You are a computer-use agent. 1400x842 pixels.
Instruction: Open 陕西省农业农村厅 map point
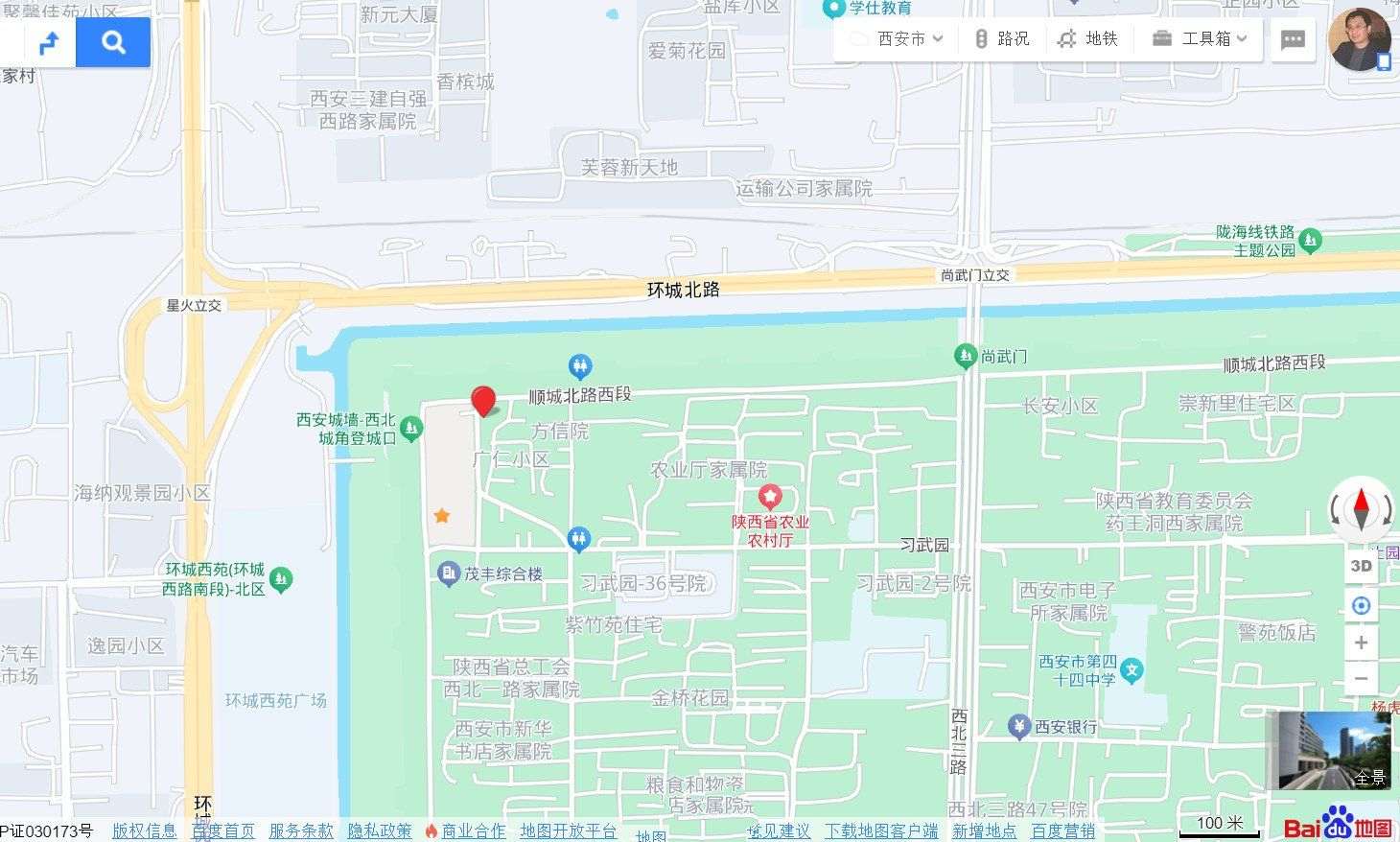pyautogui.click(x=770, y=498)
